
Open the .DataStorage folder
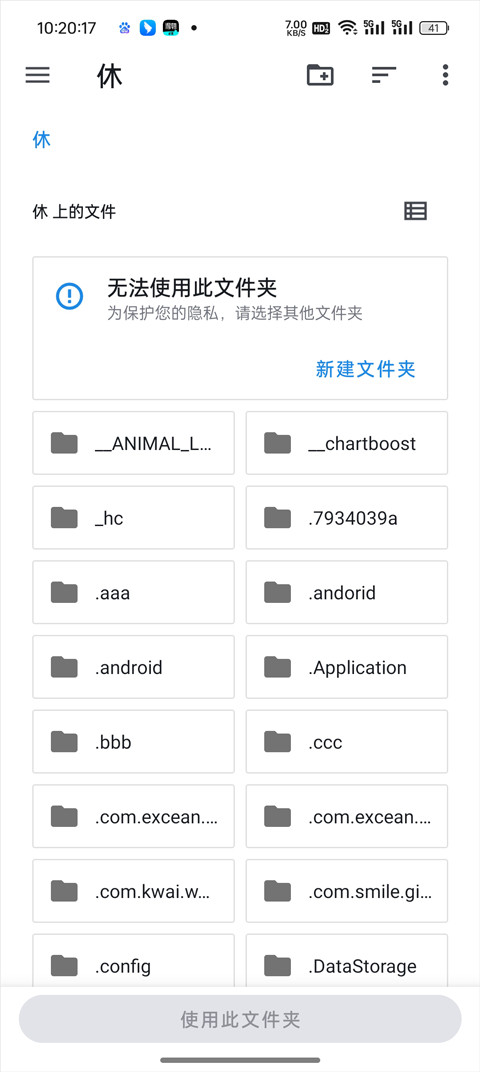click(x=347, y=963)
